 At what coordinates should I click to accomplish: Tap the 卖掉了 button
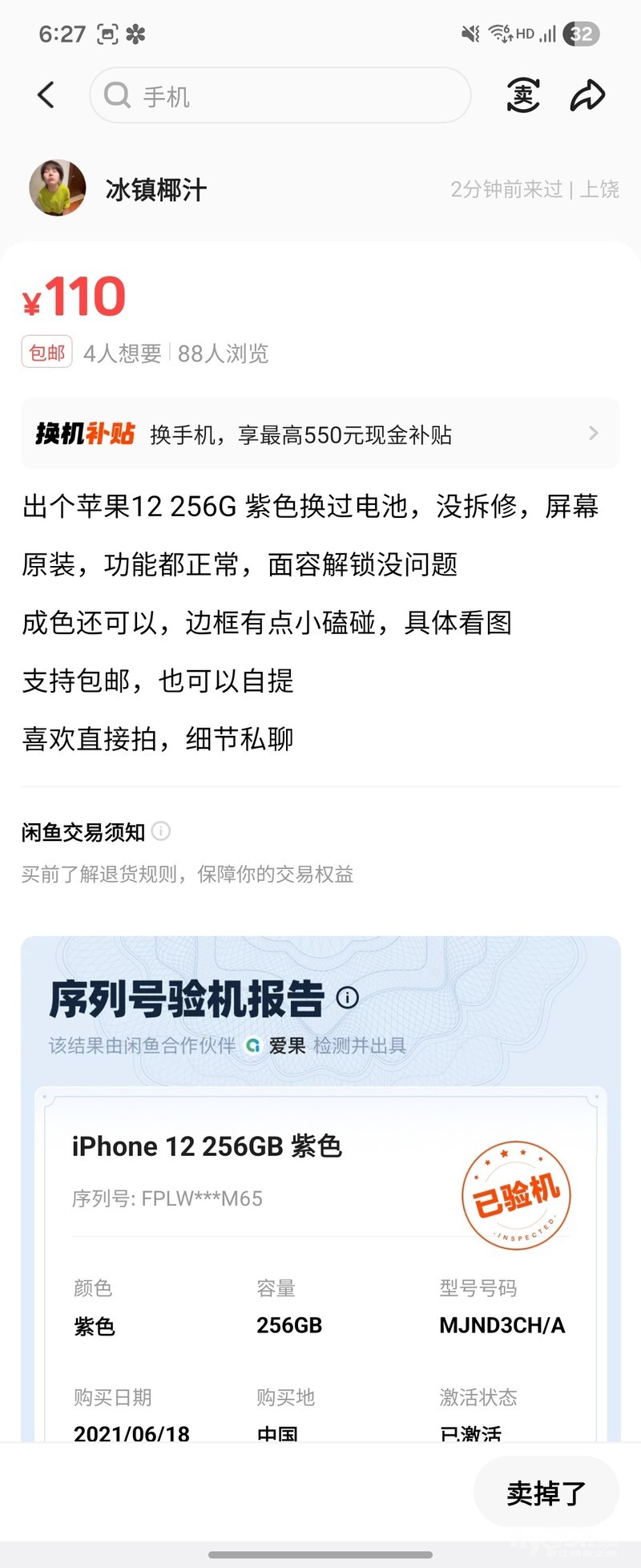[546, 1493]
